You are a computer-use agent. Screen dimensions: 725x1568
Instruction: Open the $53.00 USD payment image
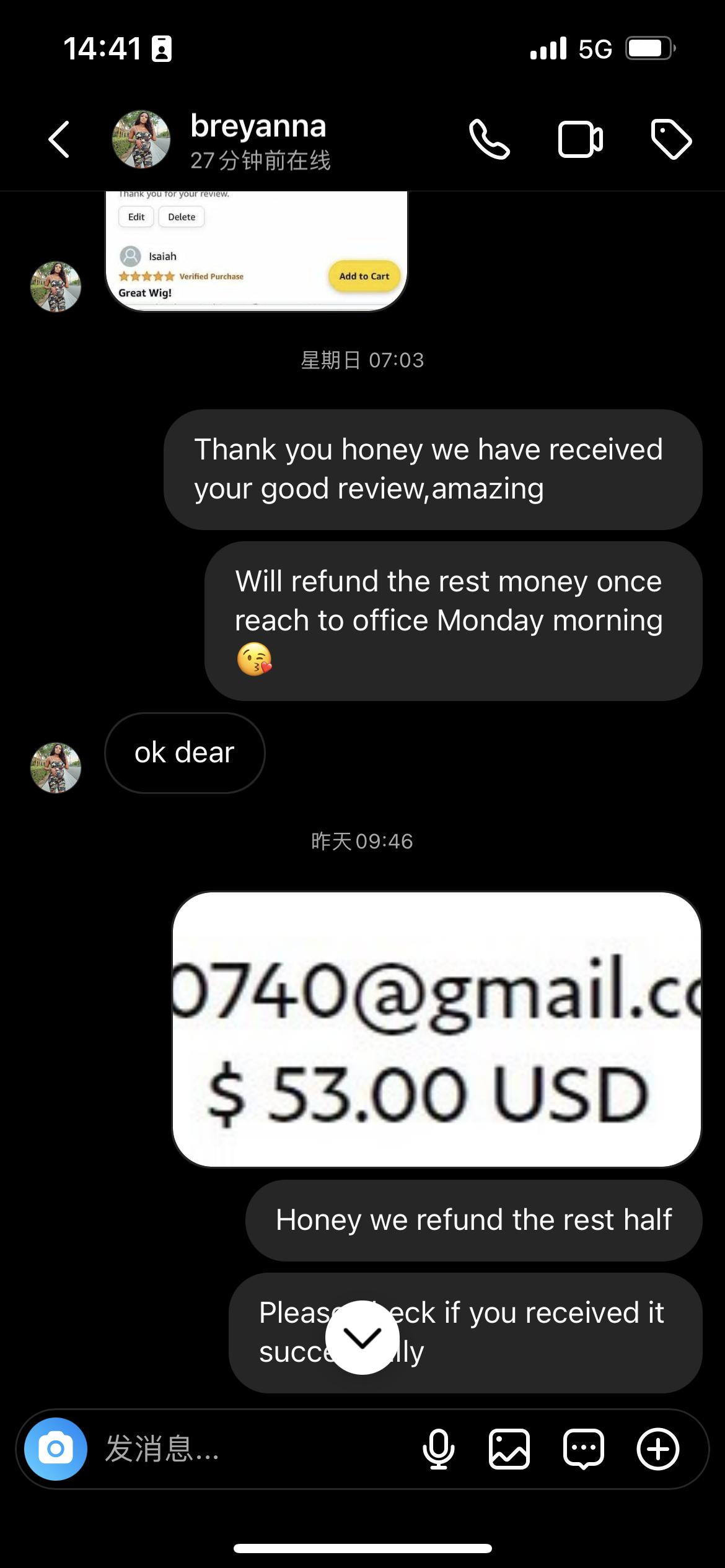[436, 1029]
